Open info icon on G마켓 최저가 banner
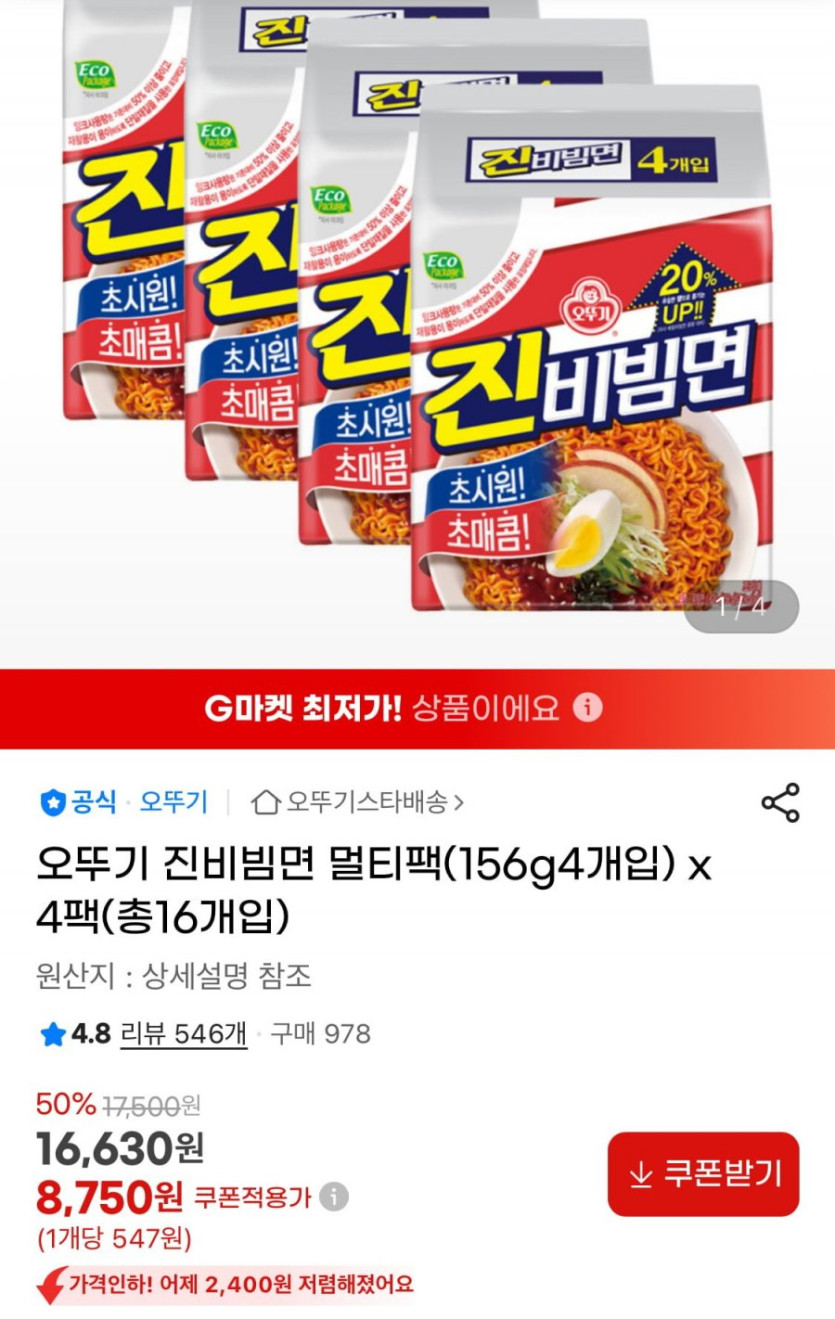835x1319 pixels. tap(588, 708)
